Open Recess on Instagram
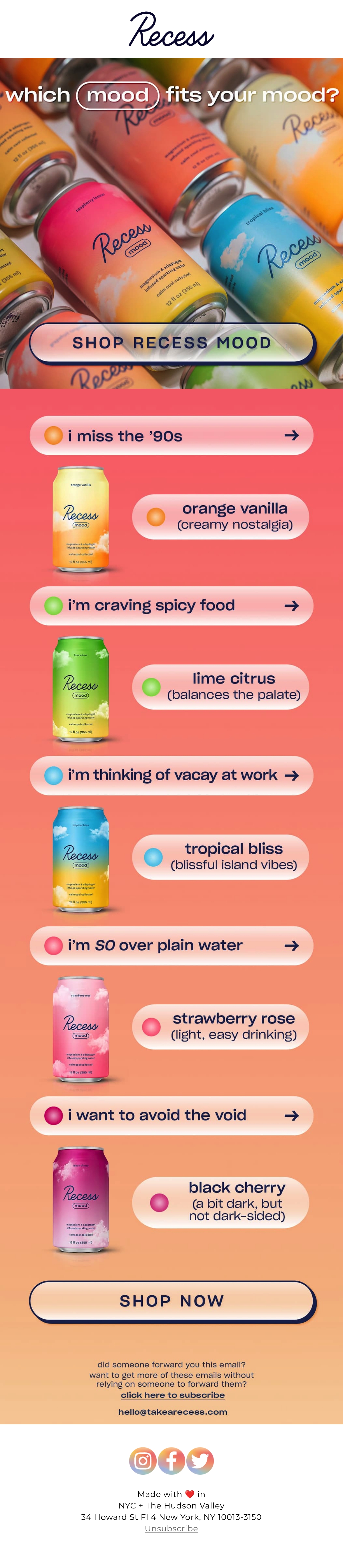 click(143, 1461)
